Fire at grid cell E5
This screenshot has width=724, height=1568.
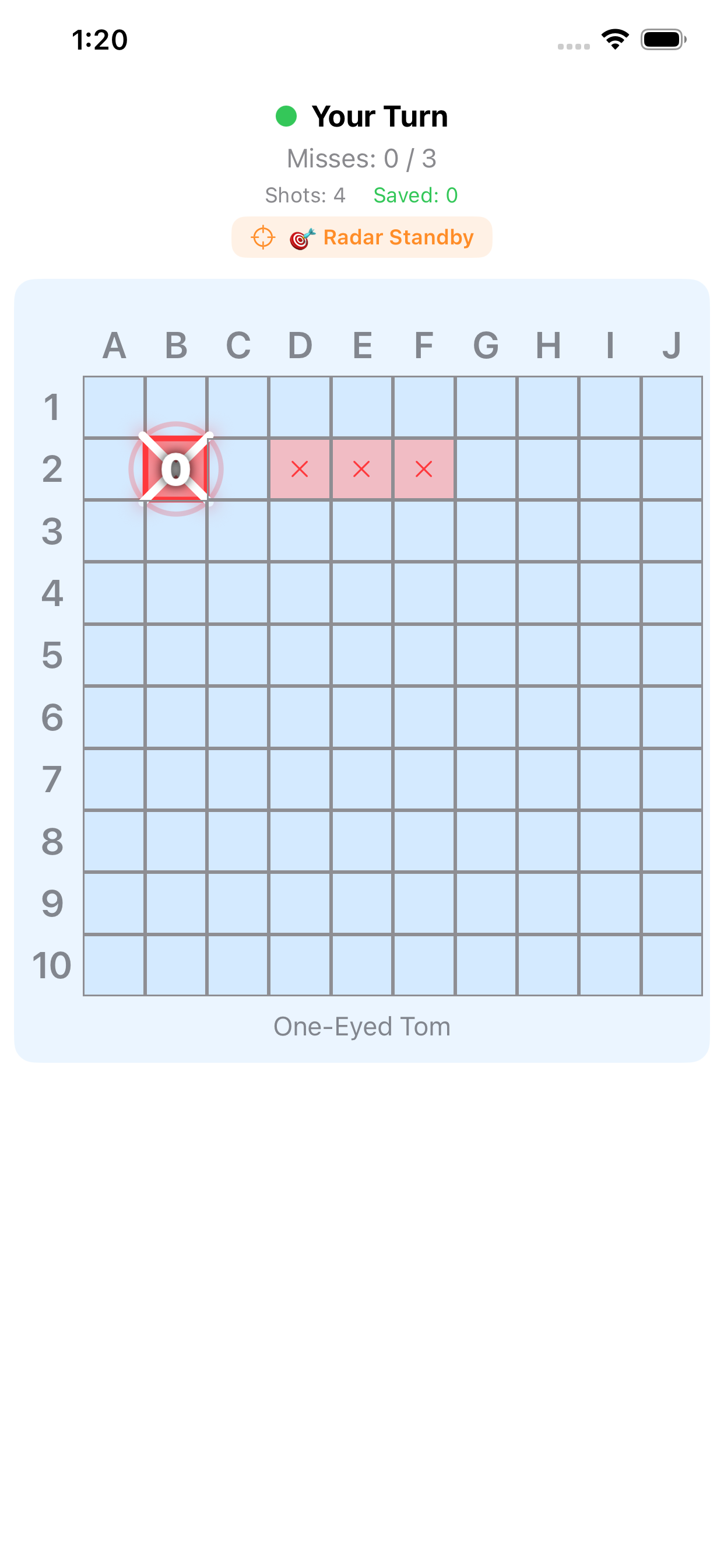click(362, 655)
